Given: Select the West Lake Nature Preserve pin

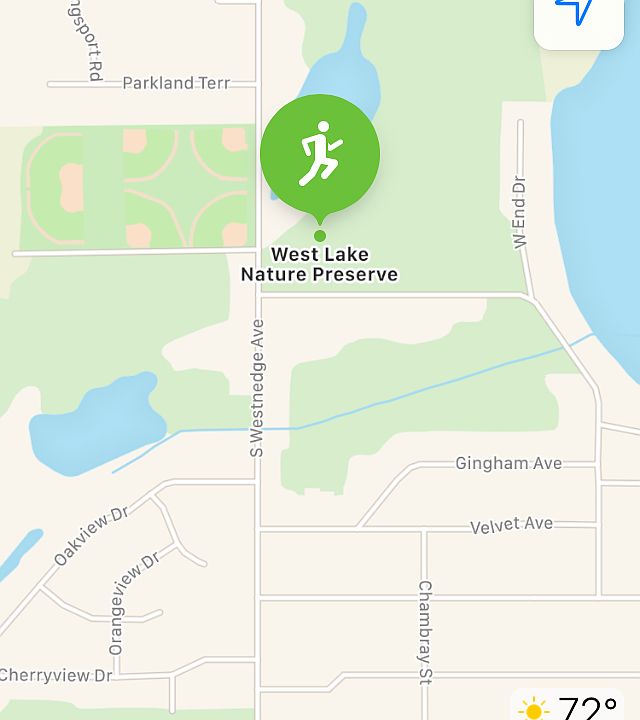Looking at the screenshot, I should [x=320, y=157].
